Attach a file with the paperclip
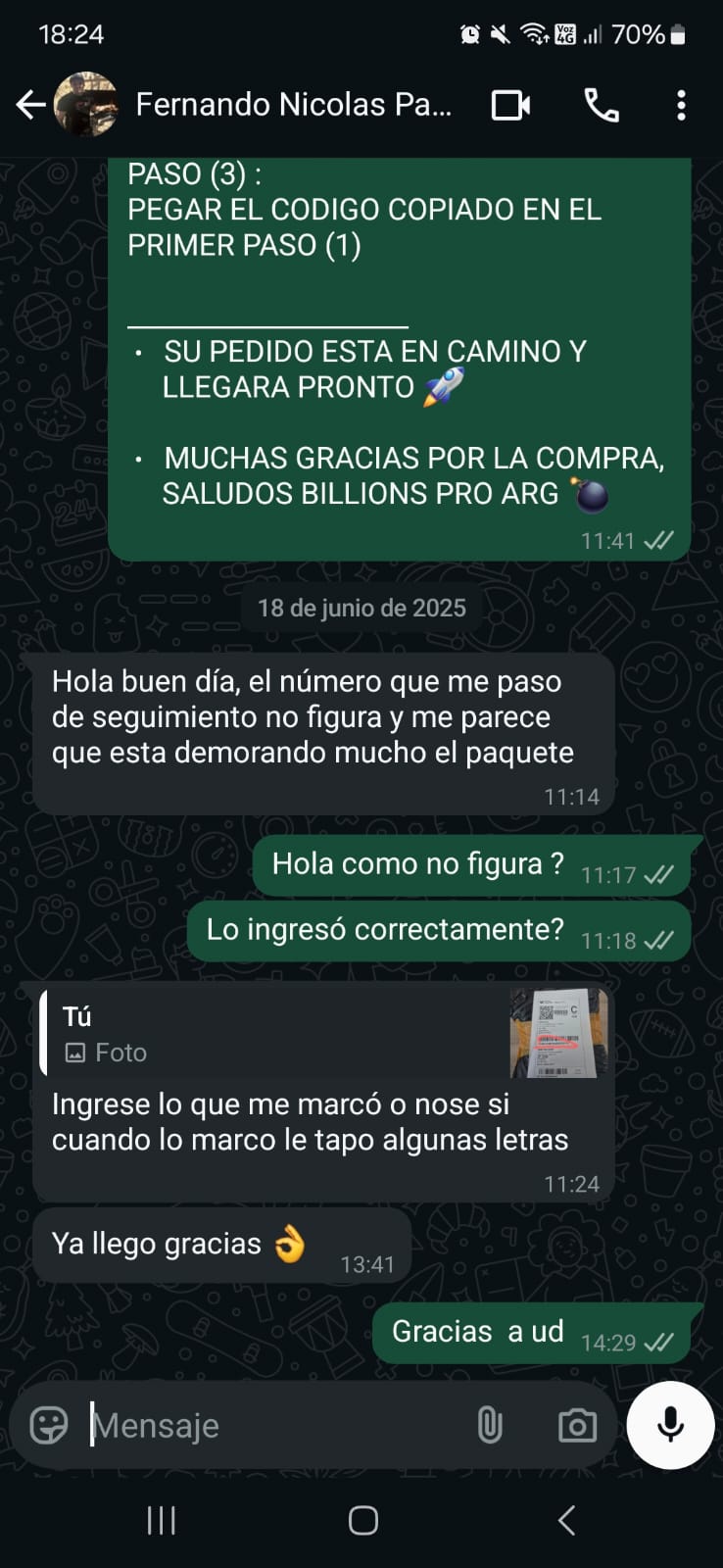The image size is (723, 1568). tap(490, 1425)
